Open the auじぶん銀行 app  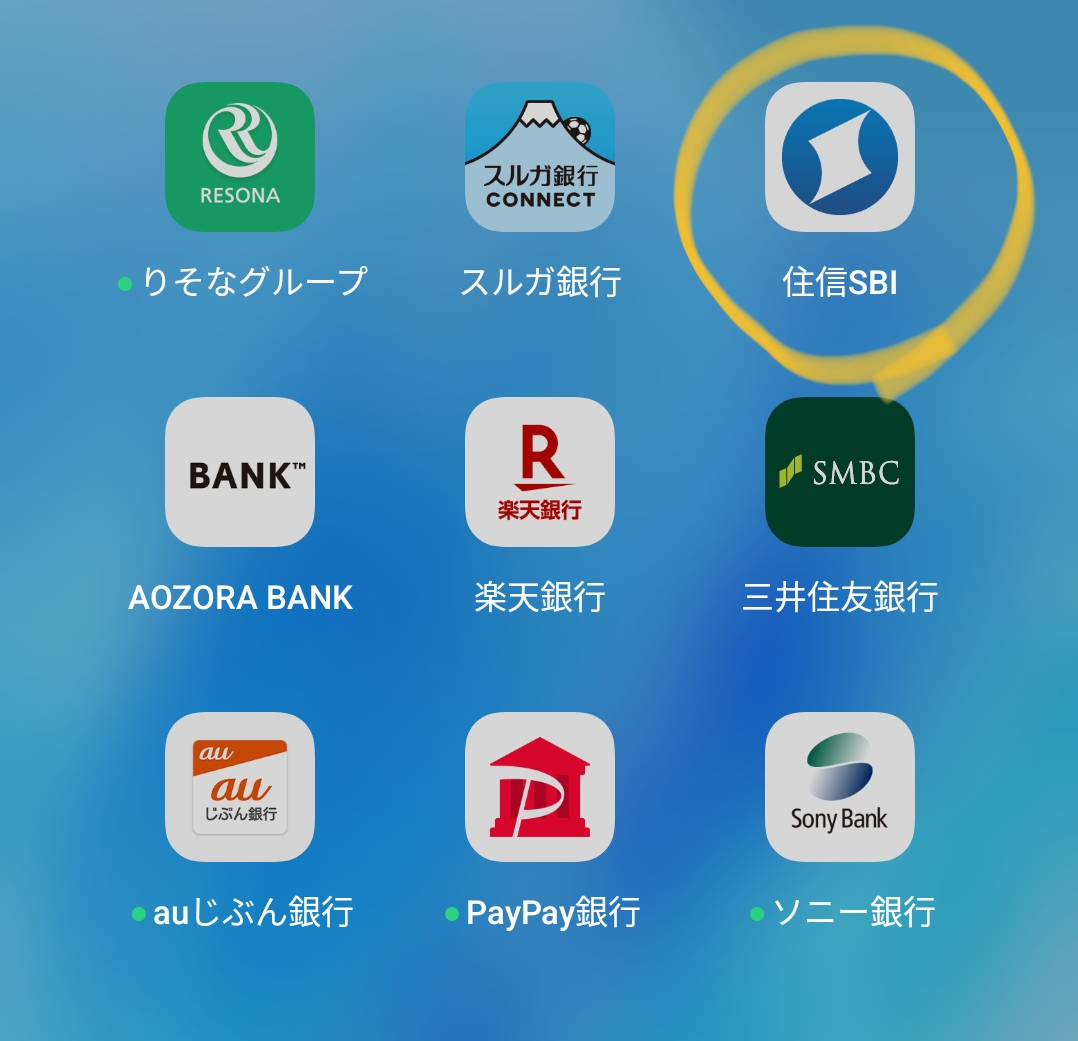click(x=240, y=787)
